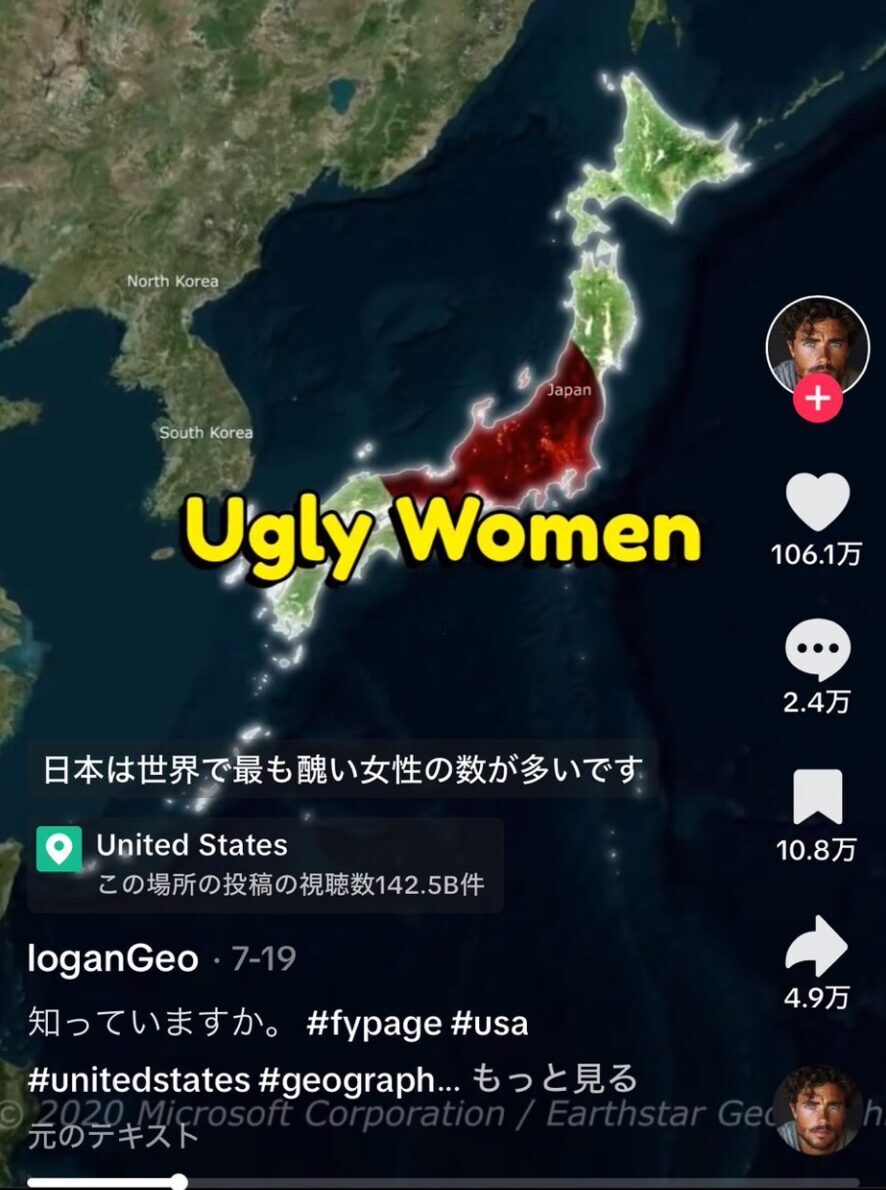Viewport: 886px width, 1190px height.
Task: Open the #usa hashtag
Action: tap(489, 1023)
